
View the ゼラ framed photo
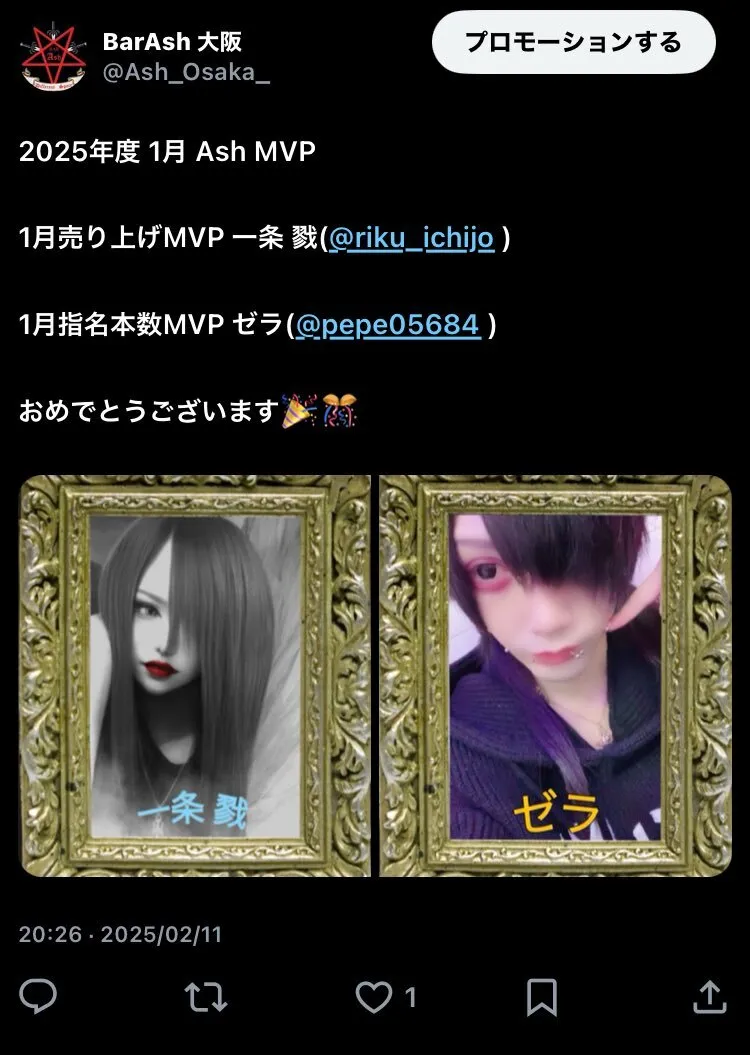coord(556,677)
